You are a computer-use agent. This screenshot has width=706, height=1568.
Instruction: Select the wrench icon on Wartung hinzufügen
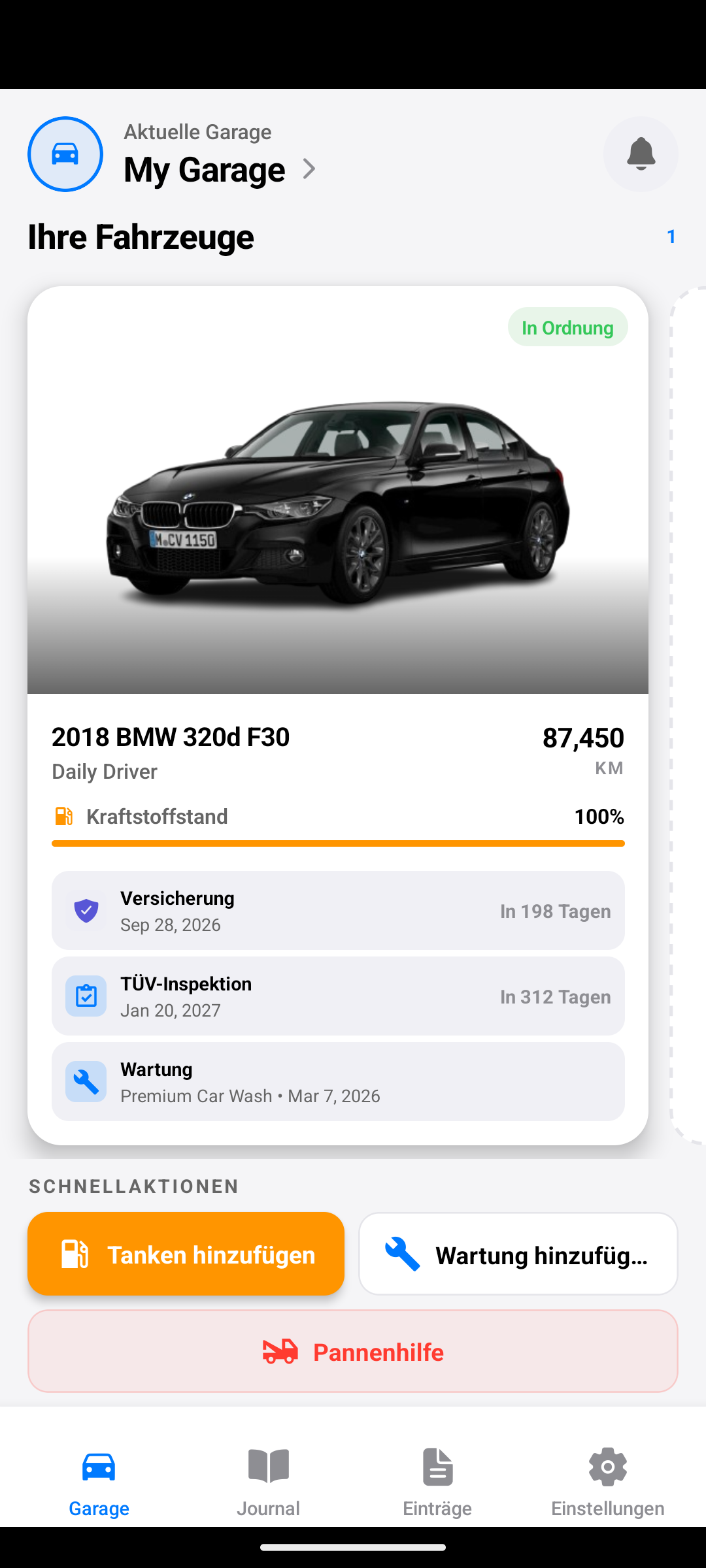401,1253
